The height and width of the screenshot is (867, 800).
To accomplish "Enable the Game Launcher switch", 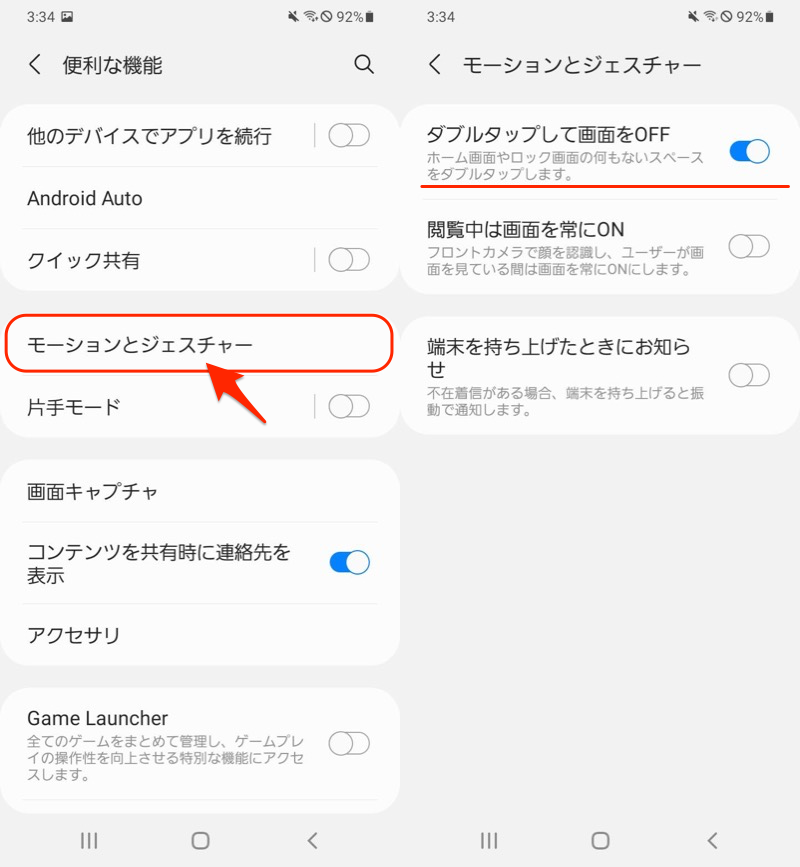I will click(x=349, y=743).
